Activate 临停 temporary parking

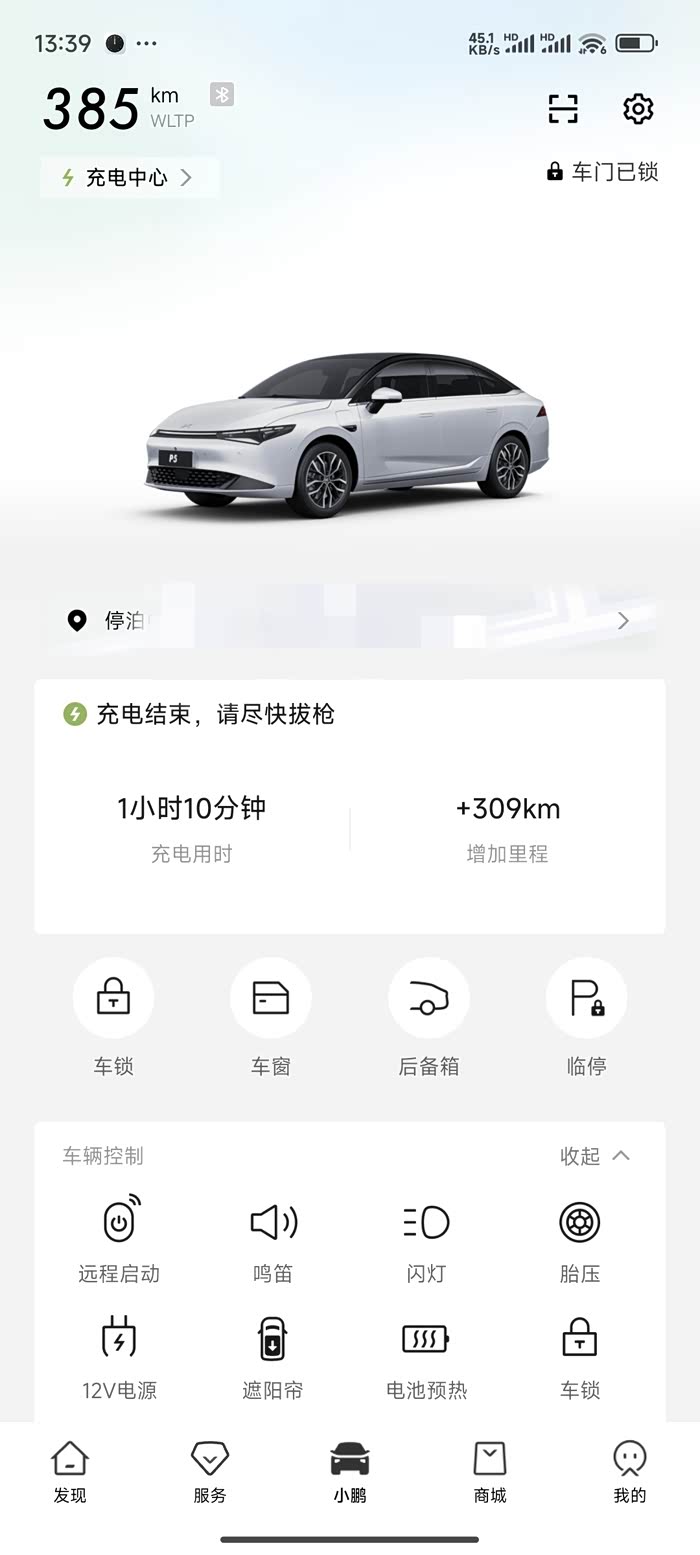click(586, 998)
